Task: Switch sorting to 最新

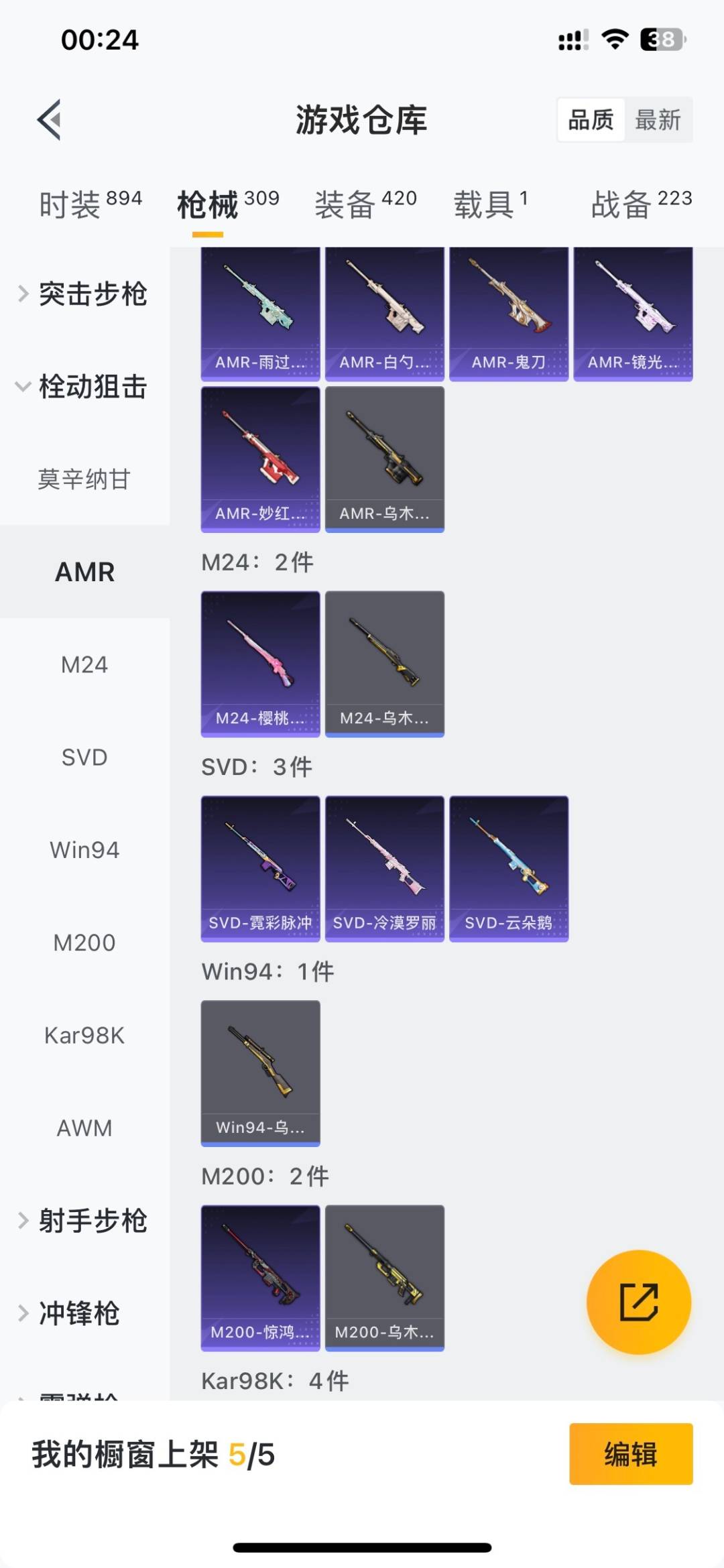Action: pyautogui.click(x=660, y=119)
